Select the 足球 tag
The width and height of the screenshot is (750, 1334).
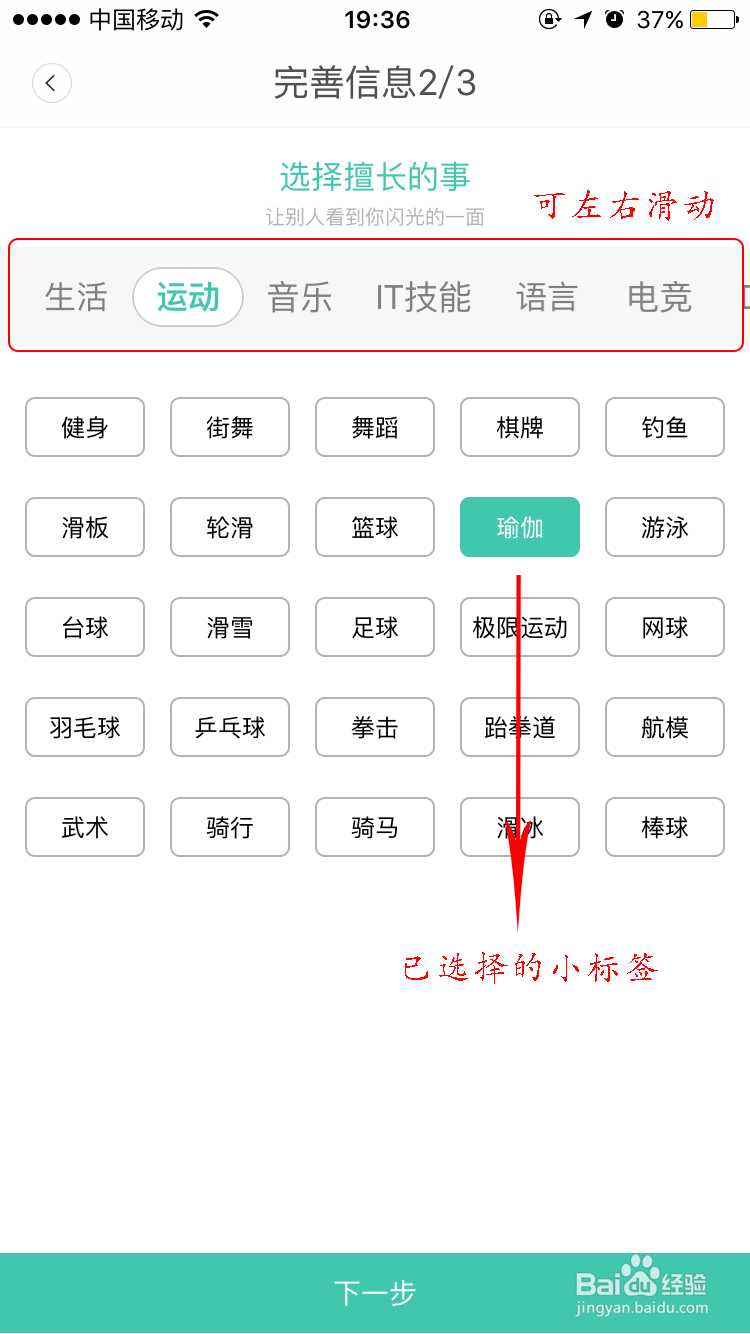pyautogui.click(x=375, y=627)
